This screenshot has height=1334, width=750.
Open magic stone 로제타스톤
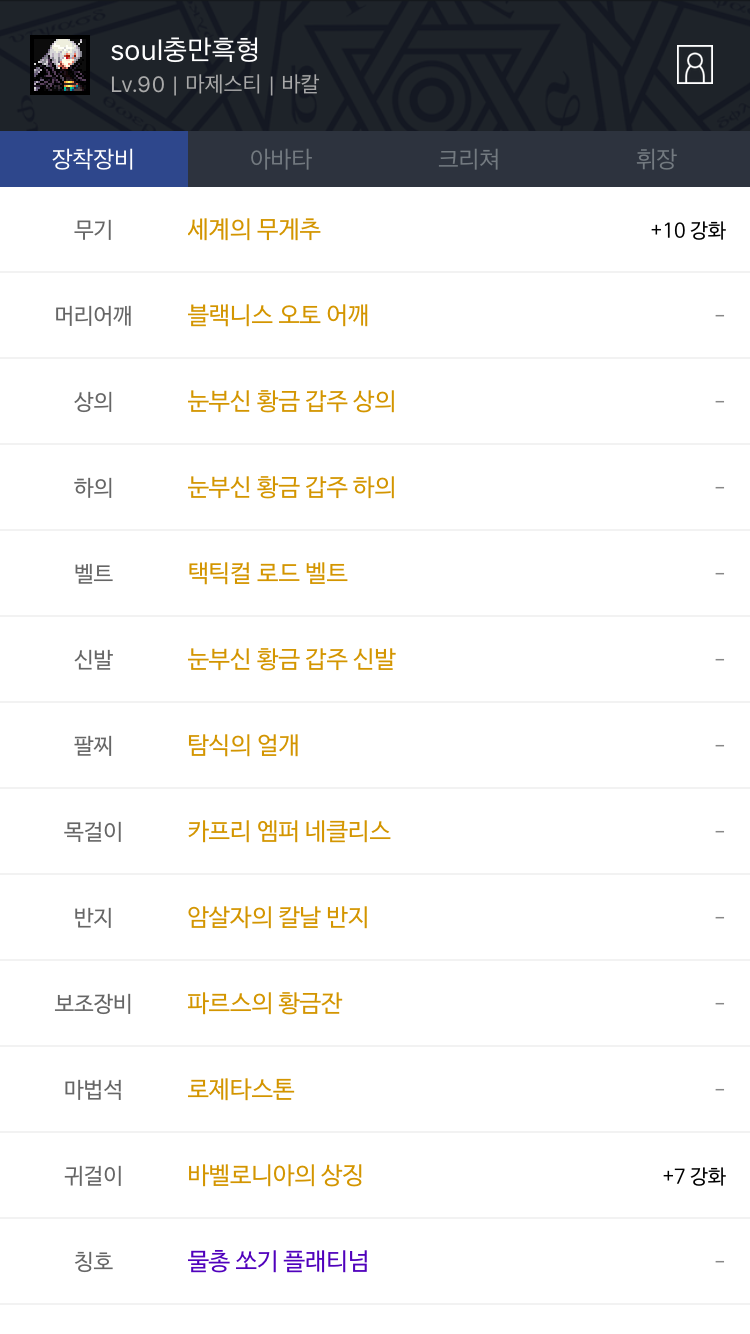(241, 1089)
